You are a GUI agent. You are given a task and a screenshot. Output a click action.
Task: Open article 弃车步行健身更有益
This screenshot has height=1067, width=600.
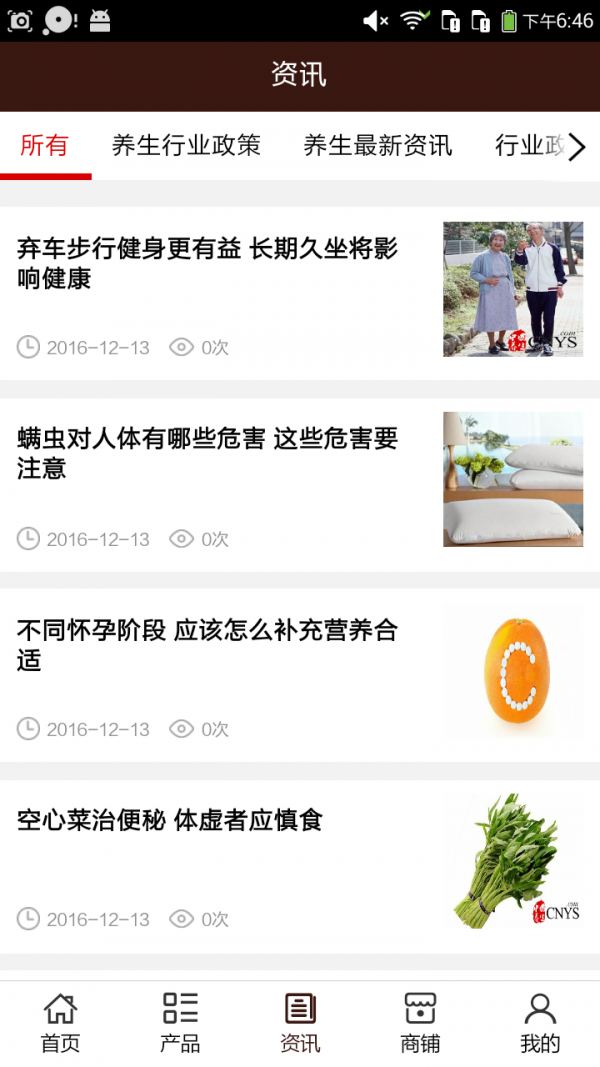[x=208, y=264]
